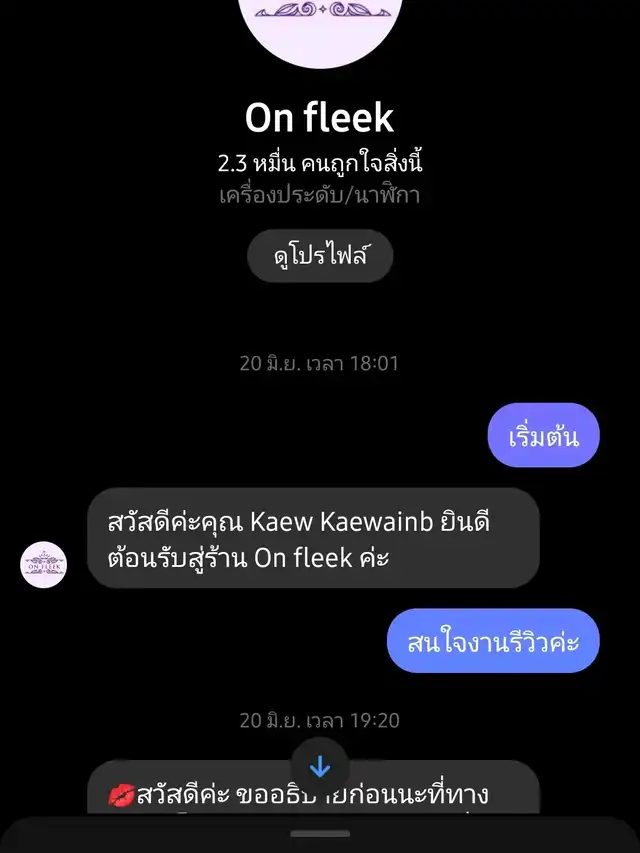Tap the scroll-to-bottom down arrow

coord(320,767)
